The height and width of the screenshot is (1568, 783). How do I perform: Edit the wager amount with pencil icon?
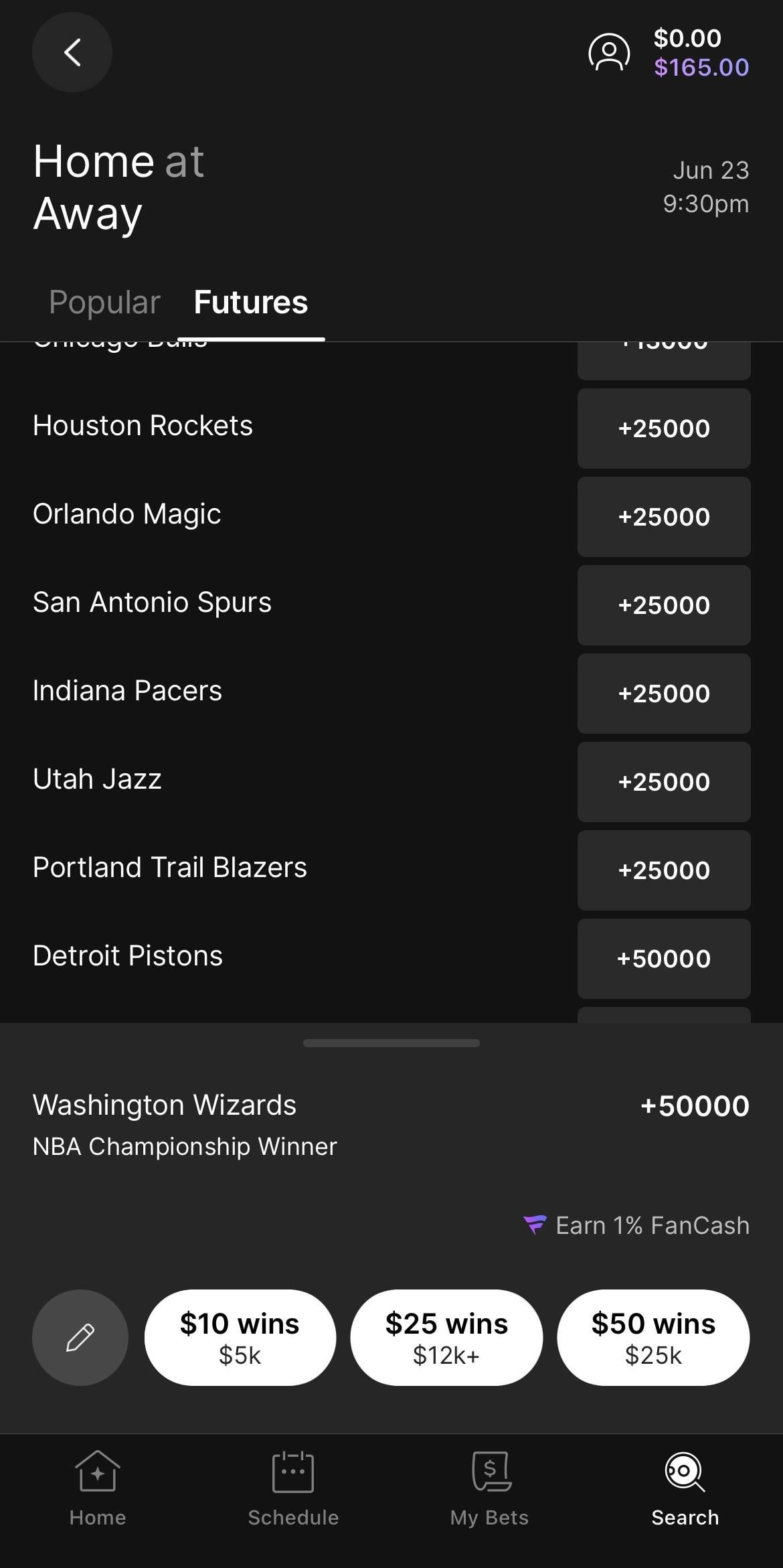point(80,1338)
